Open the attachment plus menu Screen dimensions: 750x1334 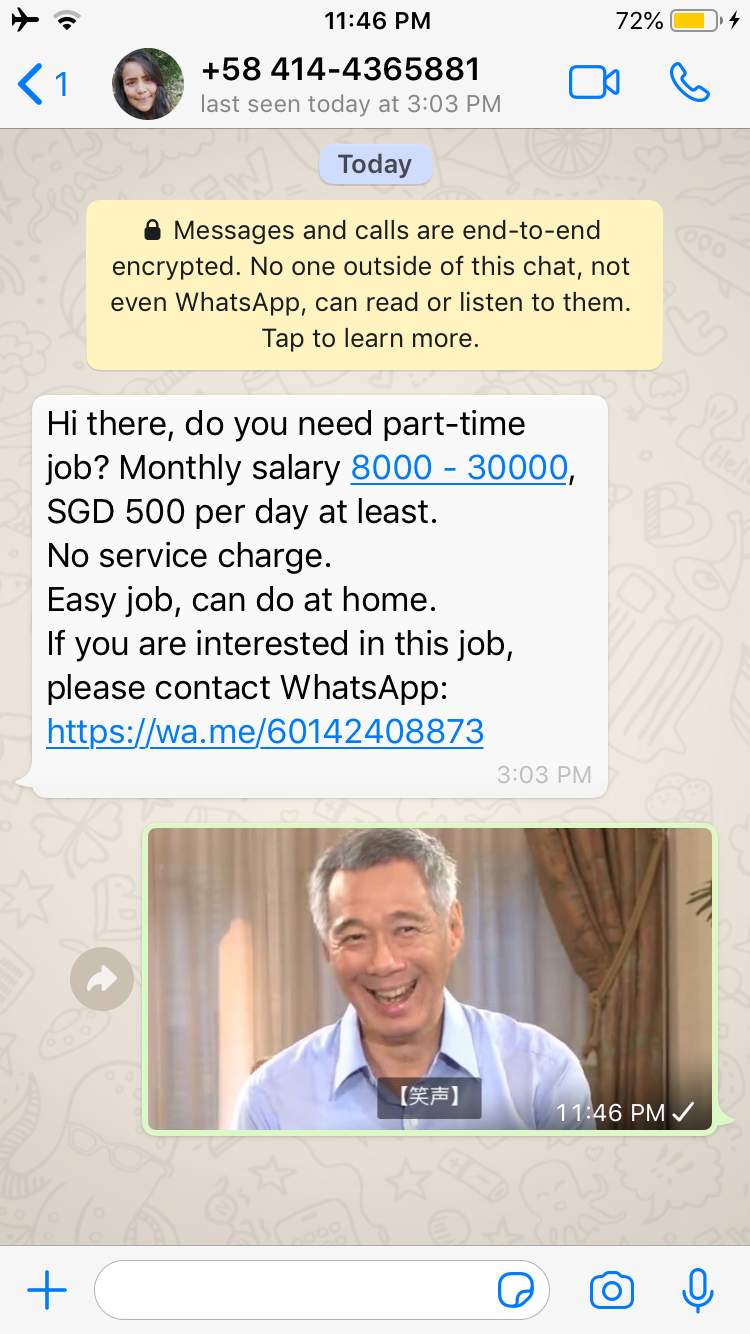tap(47, 1291)
